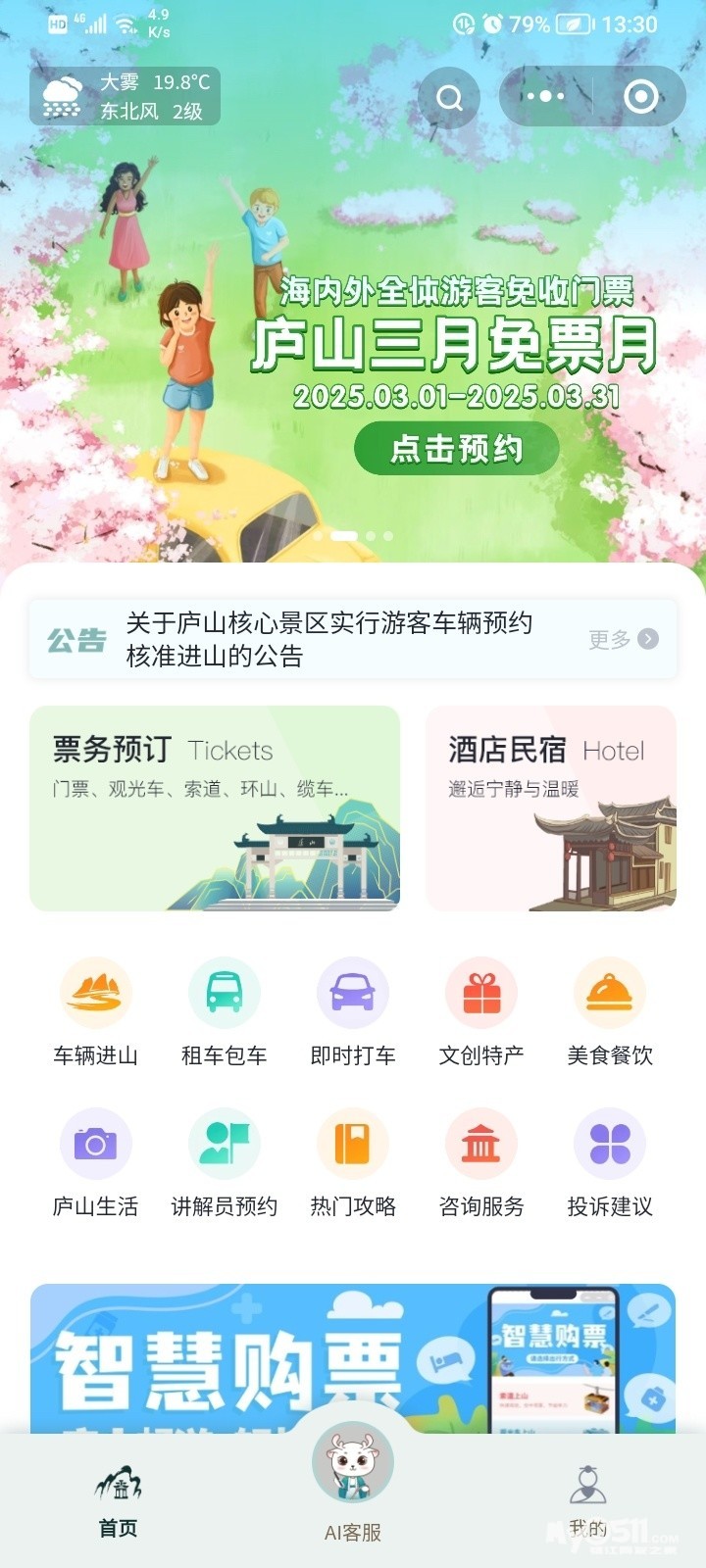Open the 酒店民宿 Hotel card
This screenshot has width=706, height=1568.
tap(550, 808)
